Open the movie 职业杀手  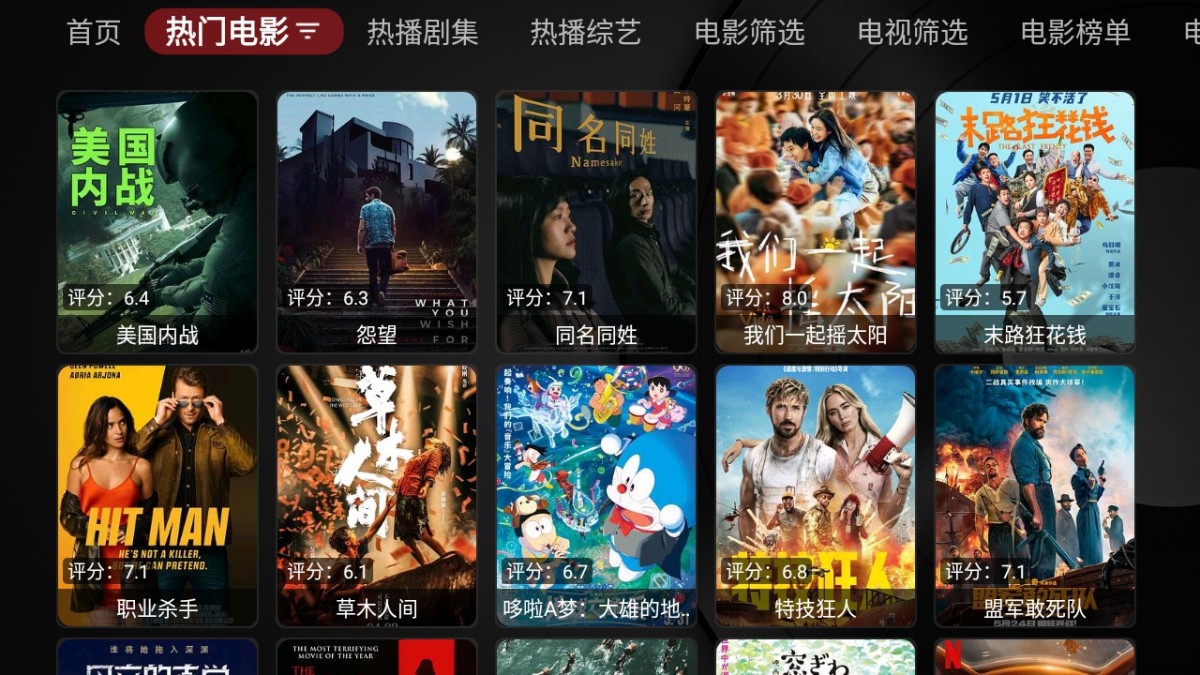[157, 496]
